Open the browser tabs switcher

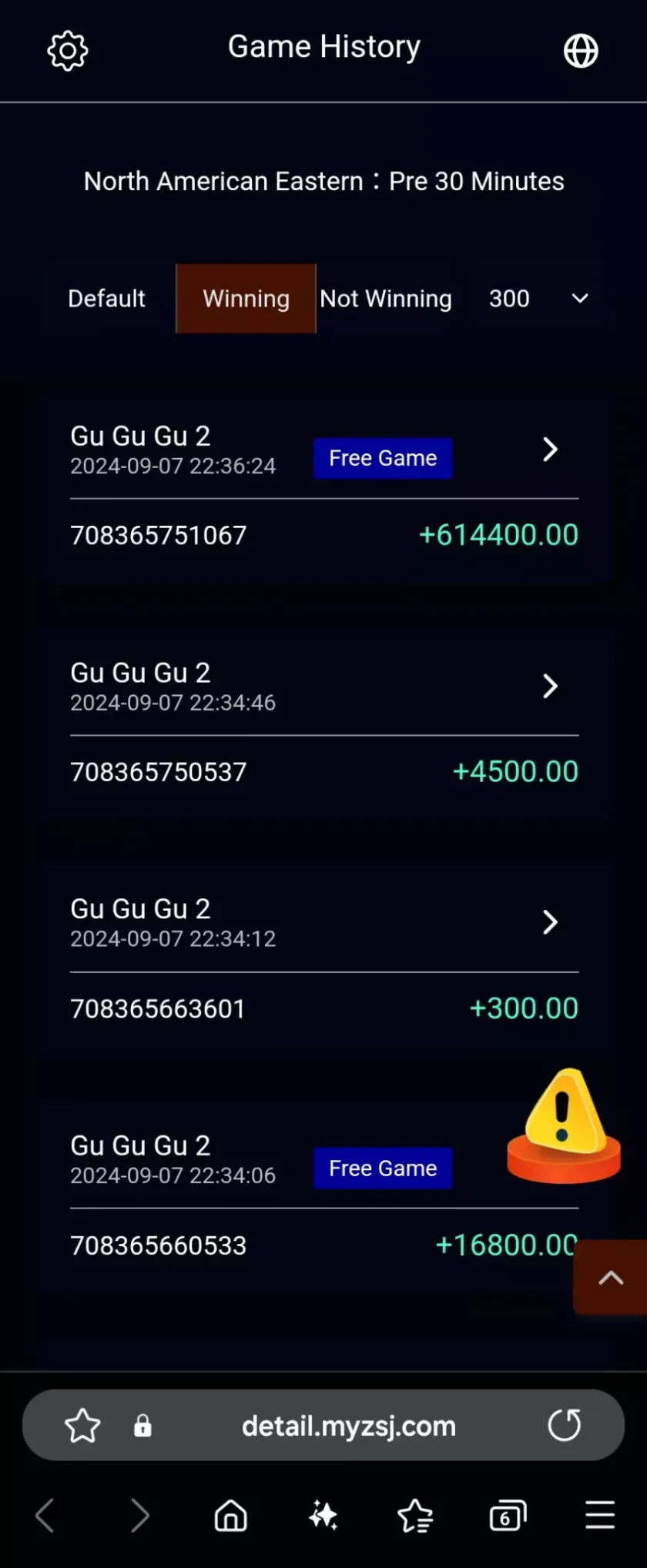tap(508, 1516)
